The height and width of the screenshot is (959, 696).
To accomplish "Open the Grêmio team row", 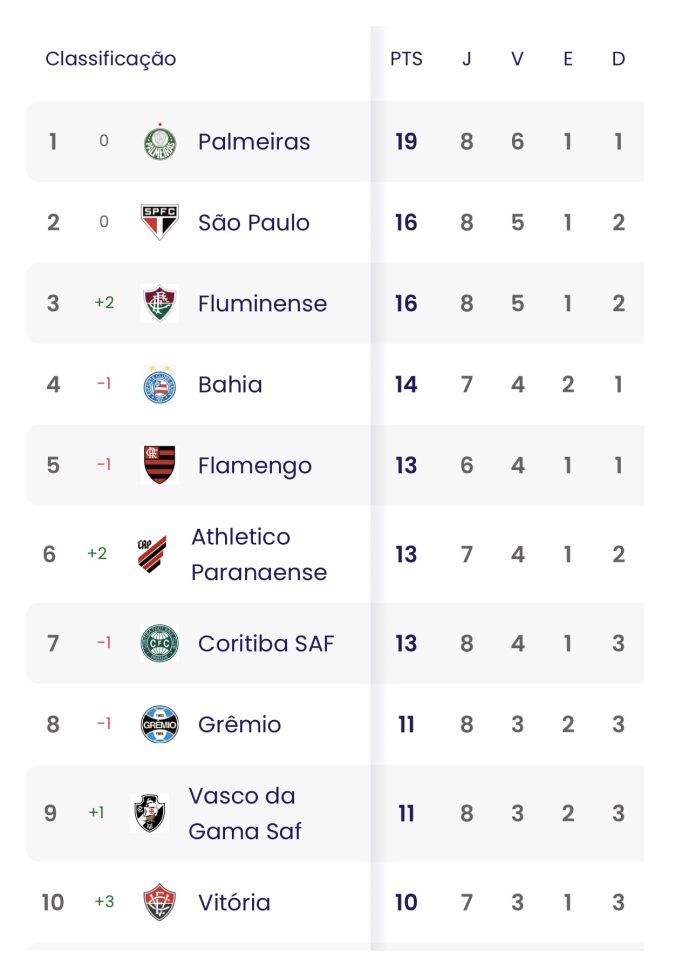I will coord(239,725).
